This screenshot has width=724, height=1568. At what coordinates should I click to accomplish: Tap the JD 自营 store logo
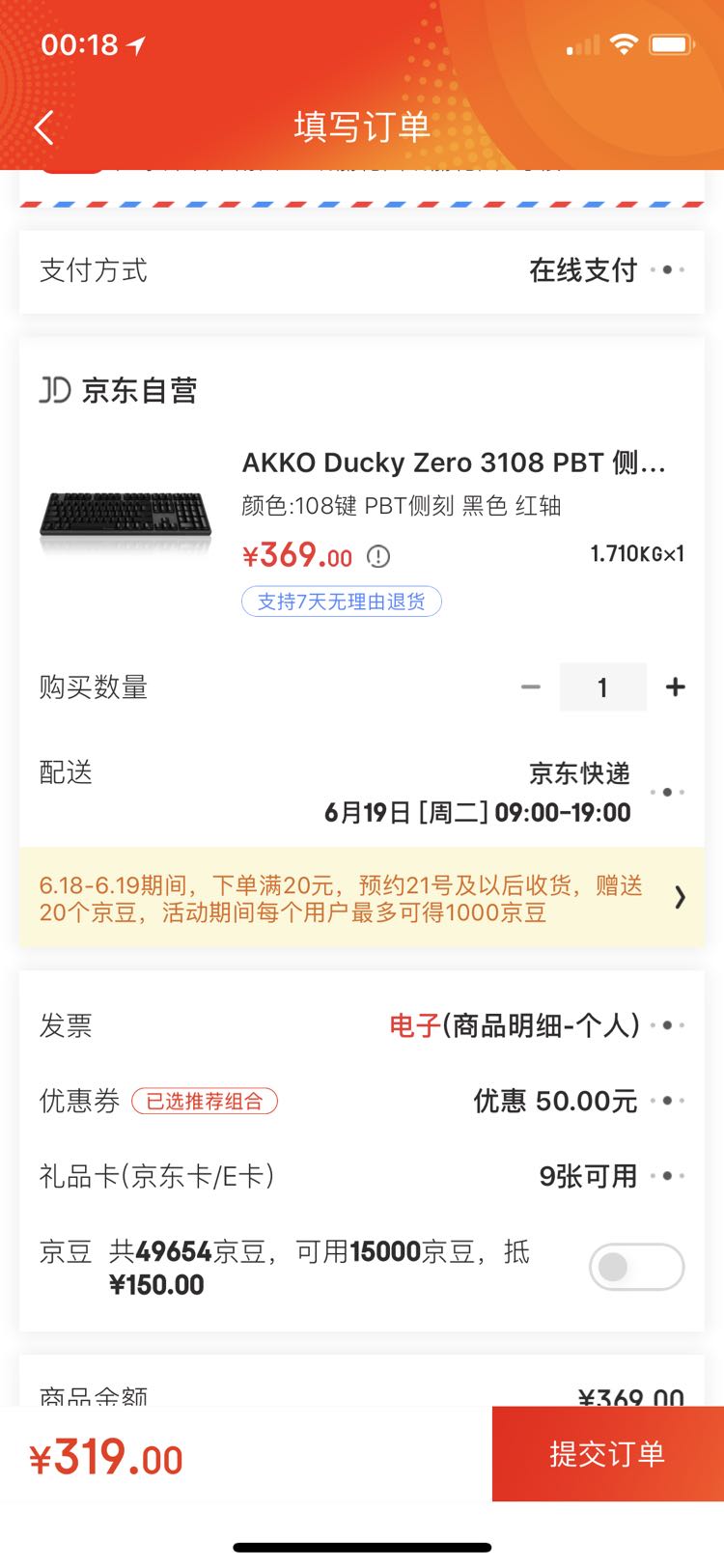[x=116, y=389]
